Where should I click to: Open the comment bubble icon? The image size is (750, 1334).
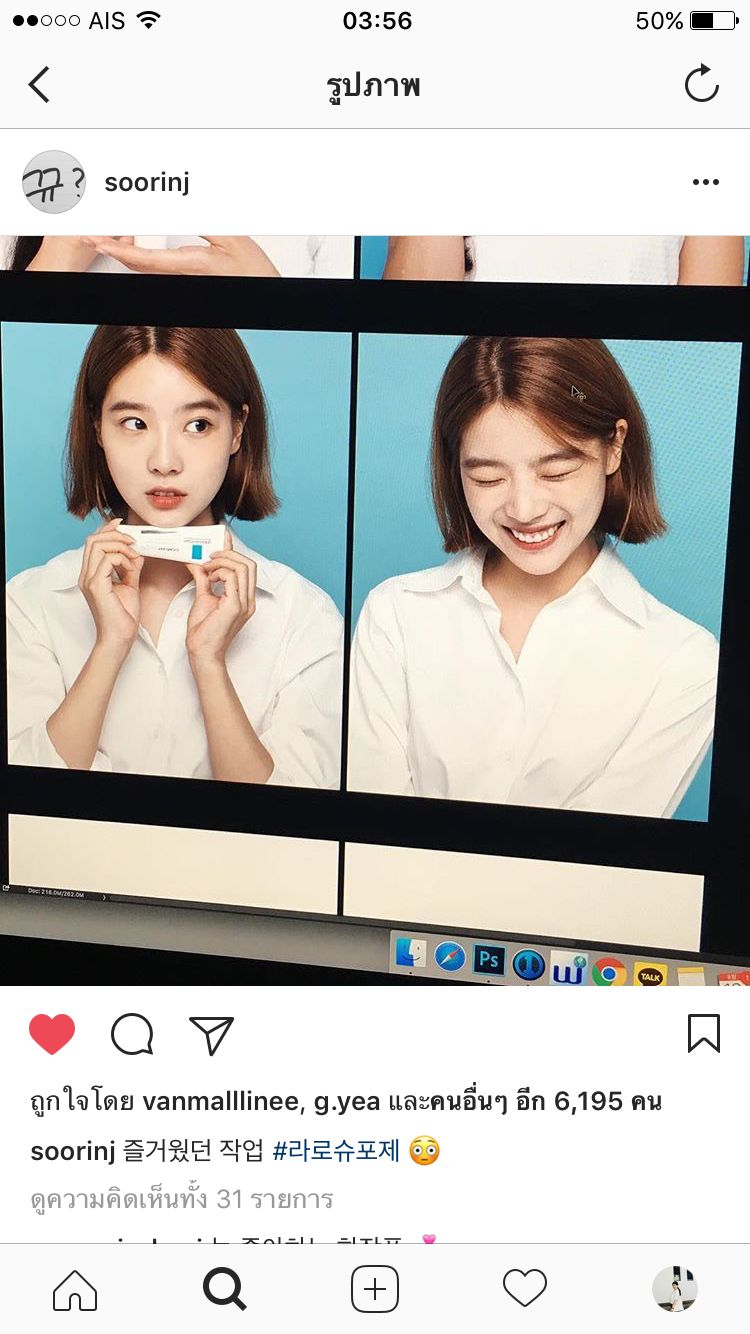click(132, 1035)
